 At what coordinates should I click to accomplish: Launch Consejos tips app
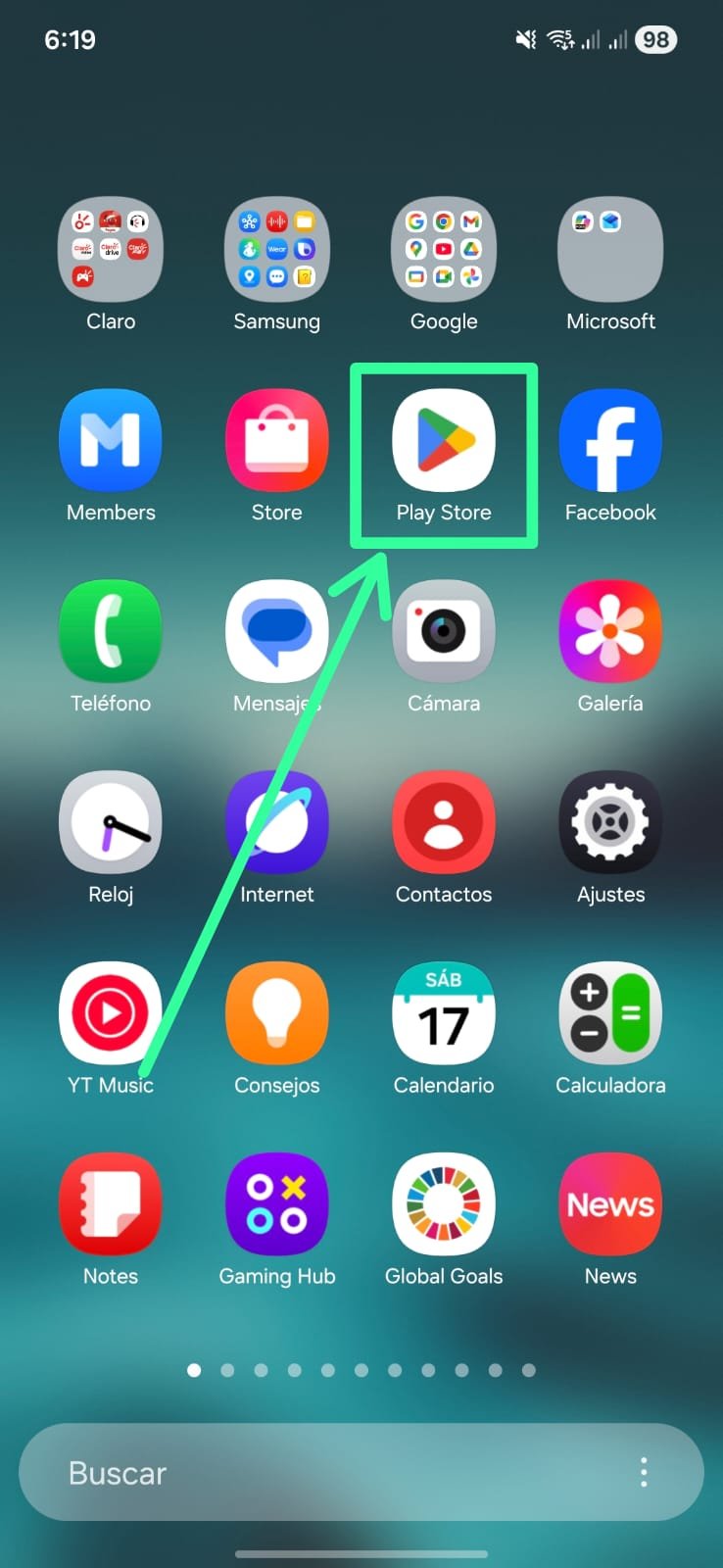[x=277, y=1013]
